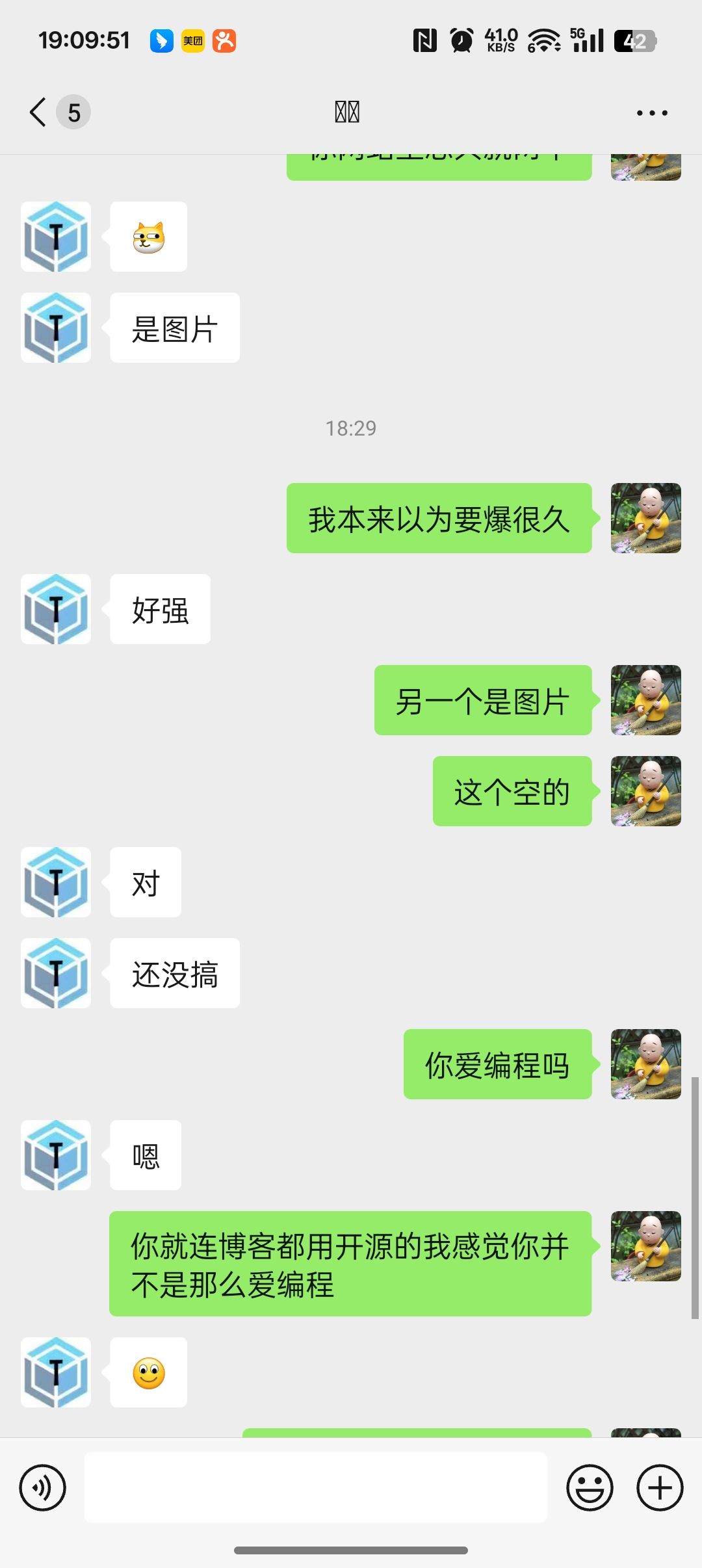Open contact avatar beside 好强 message
The height and width of the screenshot is (1568, 702).
pyautogui.click(x=56, y=609)
